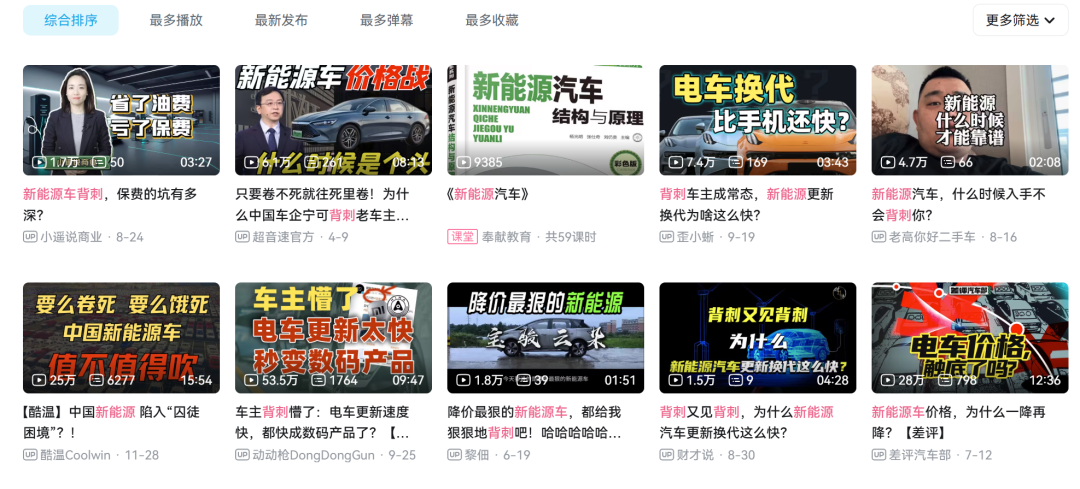Open the 省了油费亏了保费 video

(x=121, y=119)
